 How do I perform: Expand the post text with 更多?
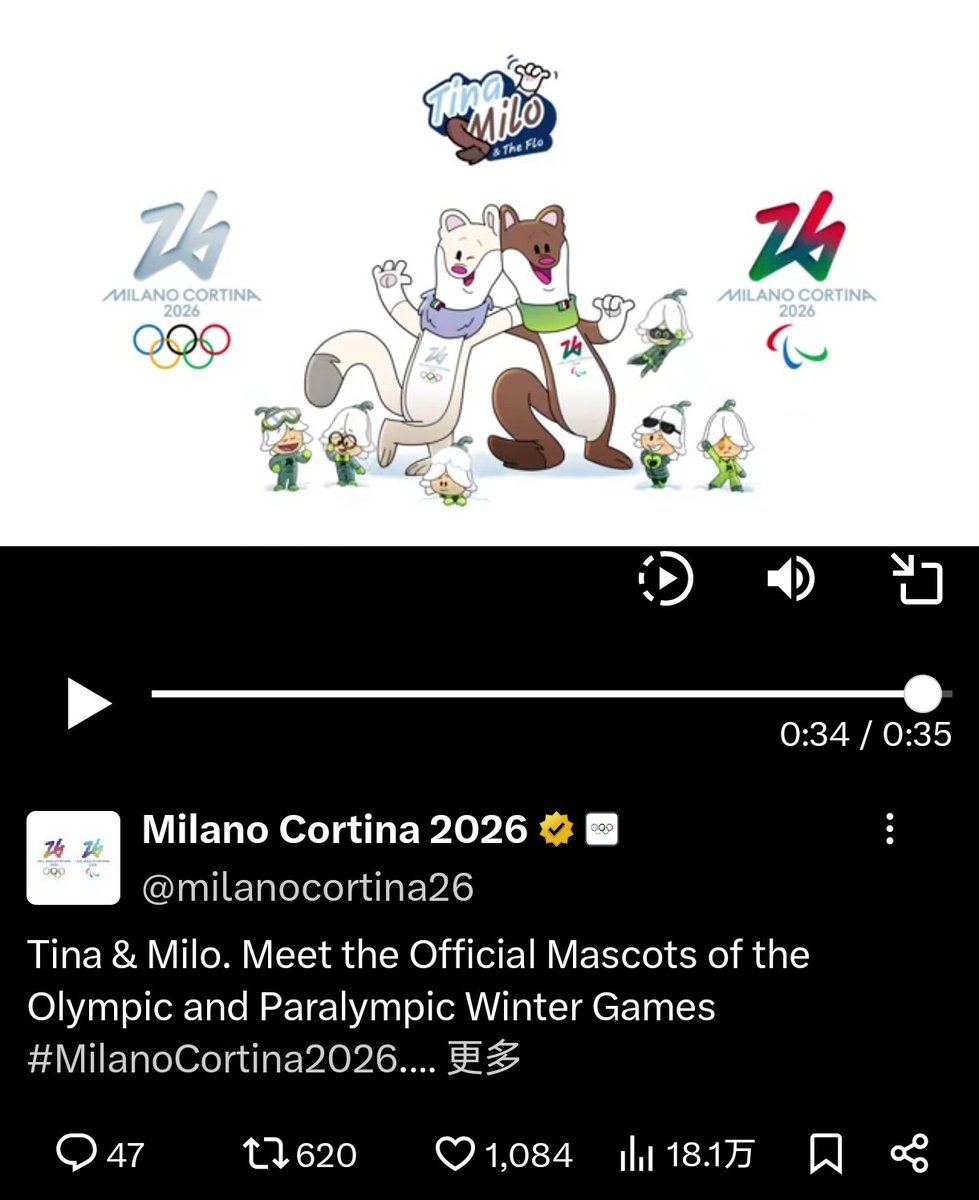[484, 1059]
